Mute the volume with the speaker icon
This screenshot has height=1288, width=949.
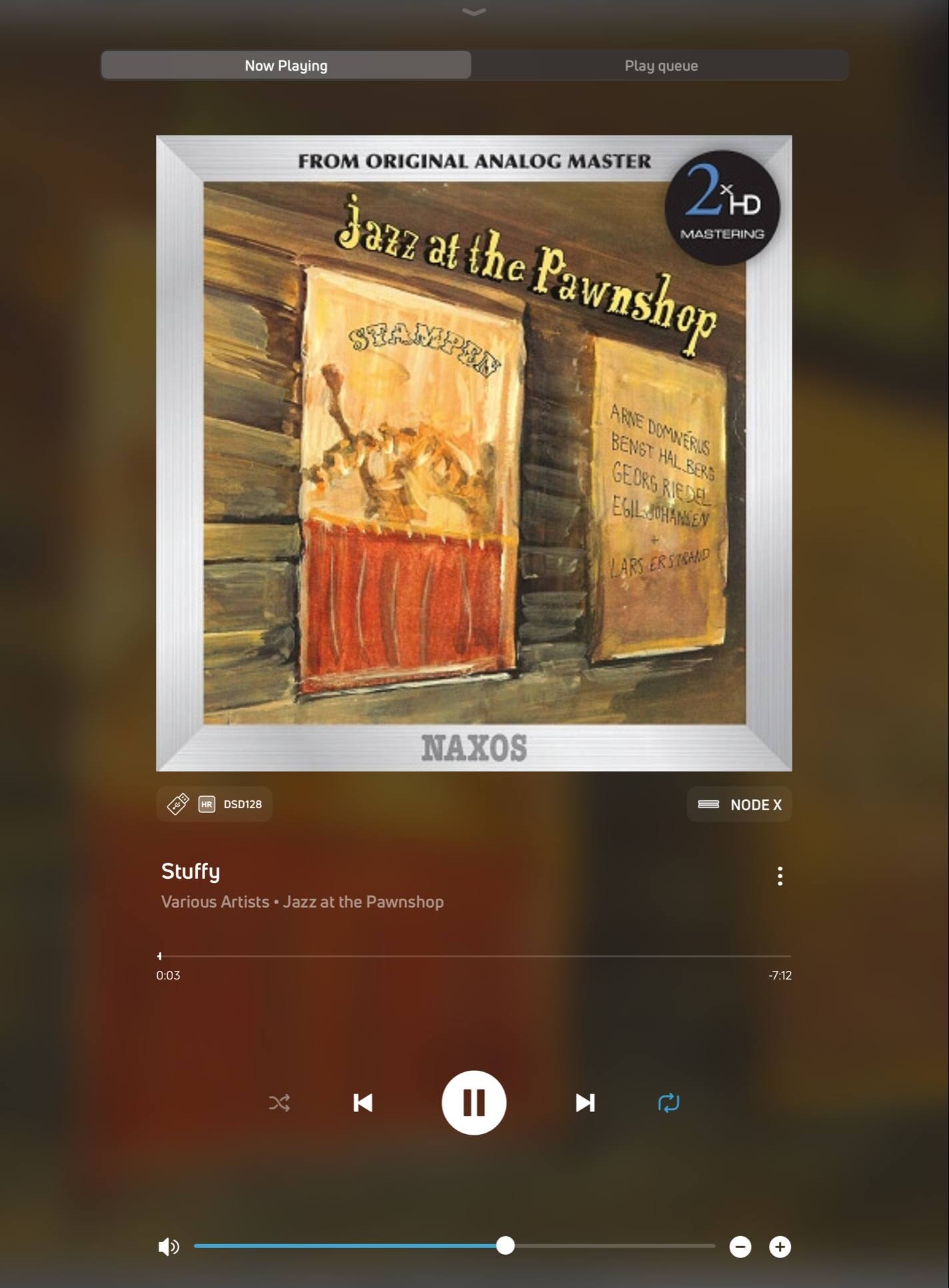(x=169, y=1247)
